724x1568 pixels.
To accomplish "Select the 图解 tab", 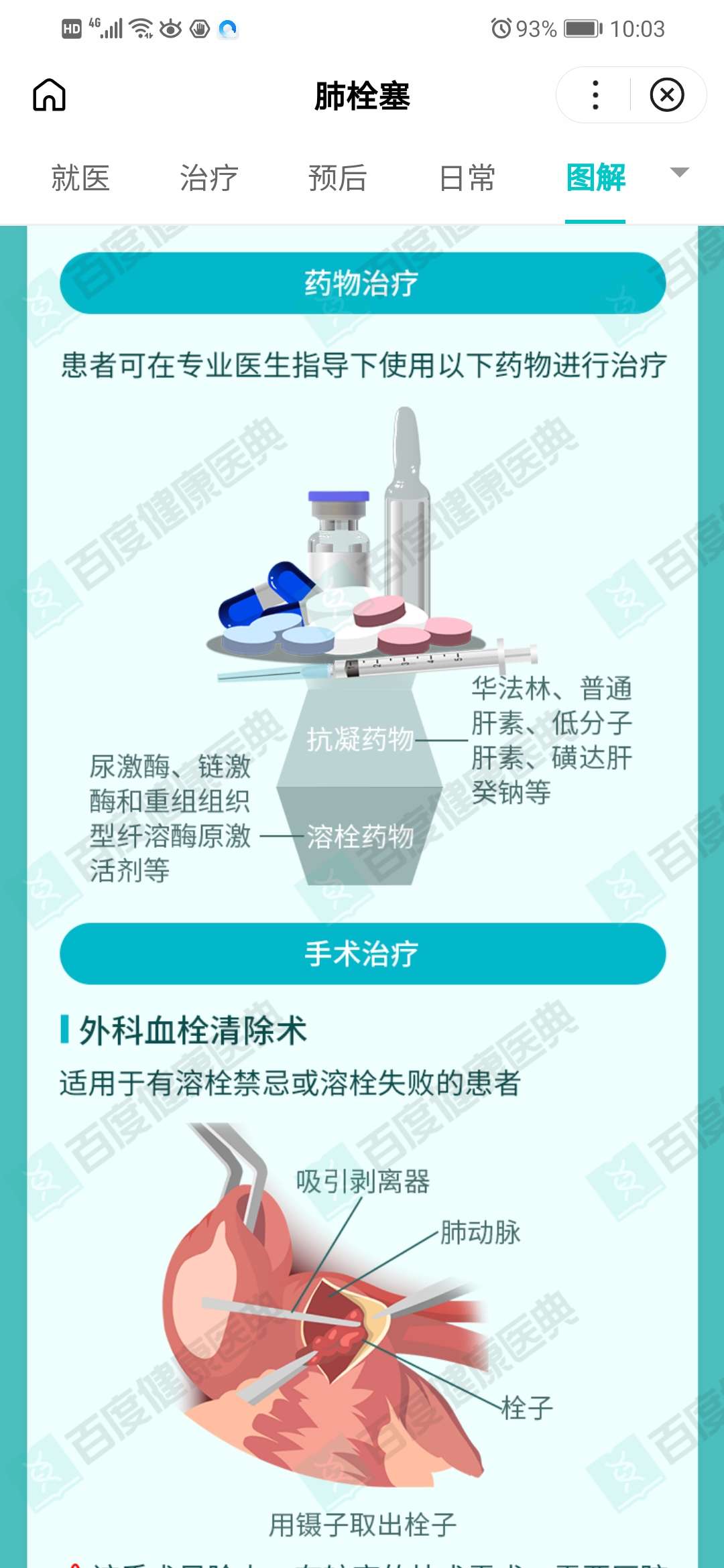I will [595, 178].
